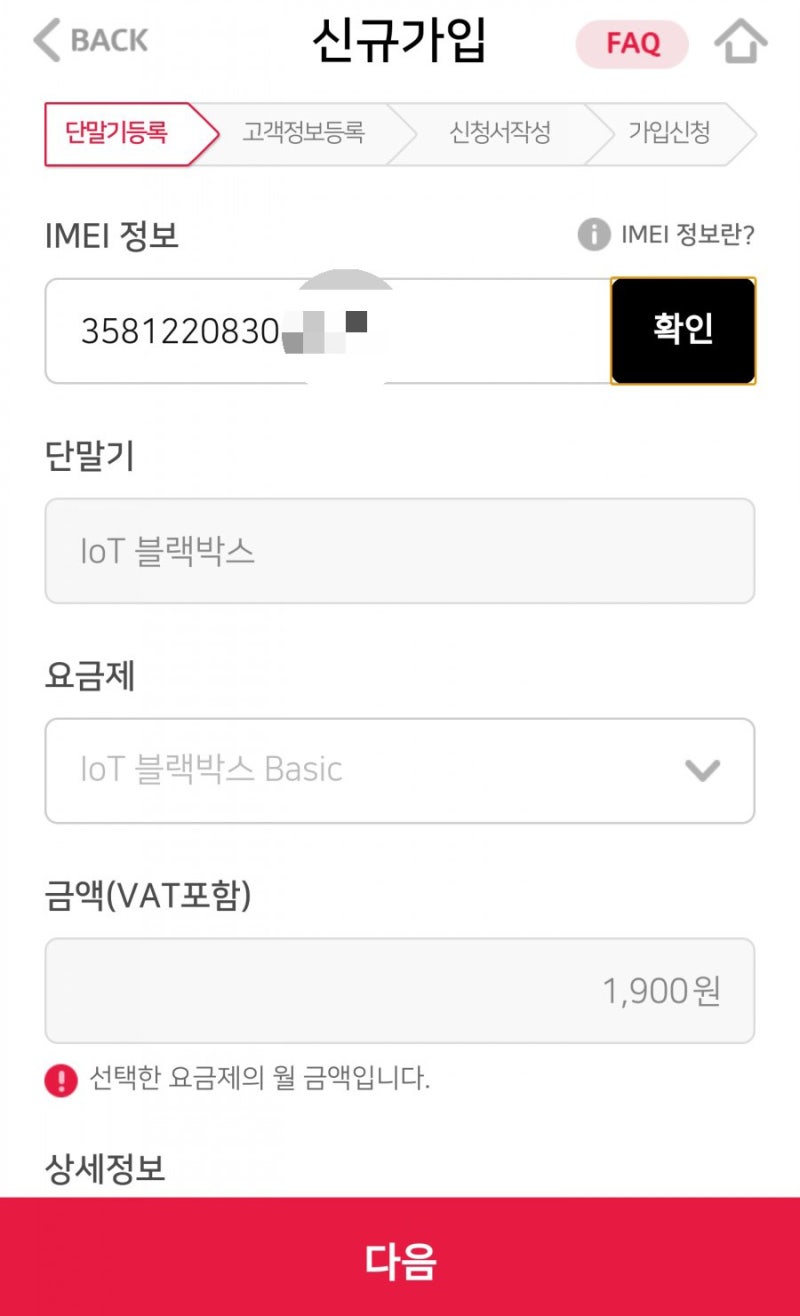The width and height of the screenshot is (800, 1316).
Task: Click the 요금제 dropdown chevron arrow
Action: [x=703, y=770]
